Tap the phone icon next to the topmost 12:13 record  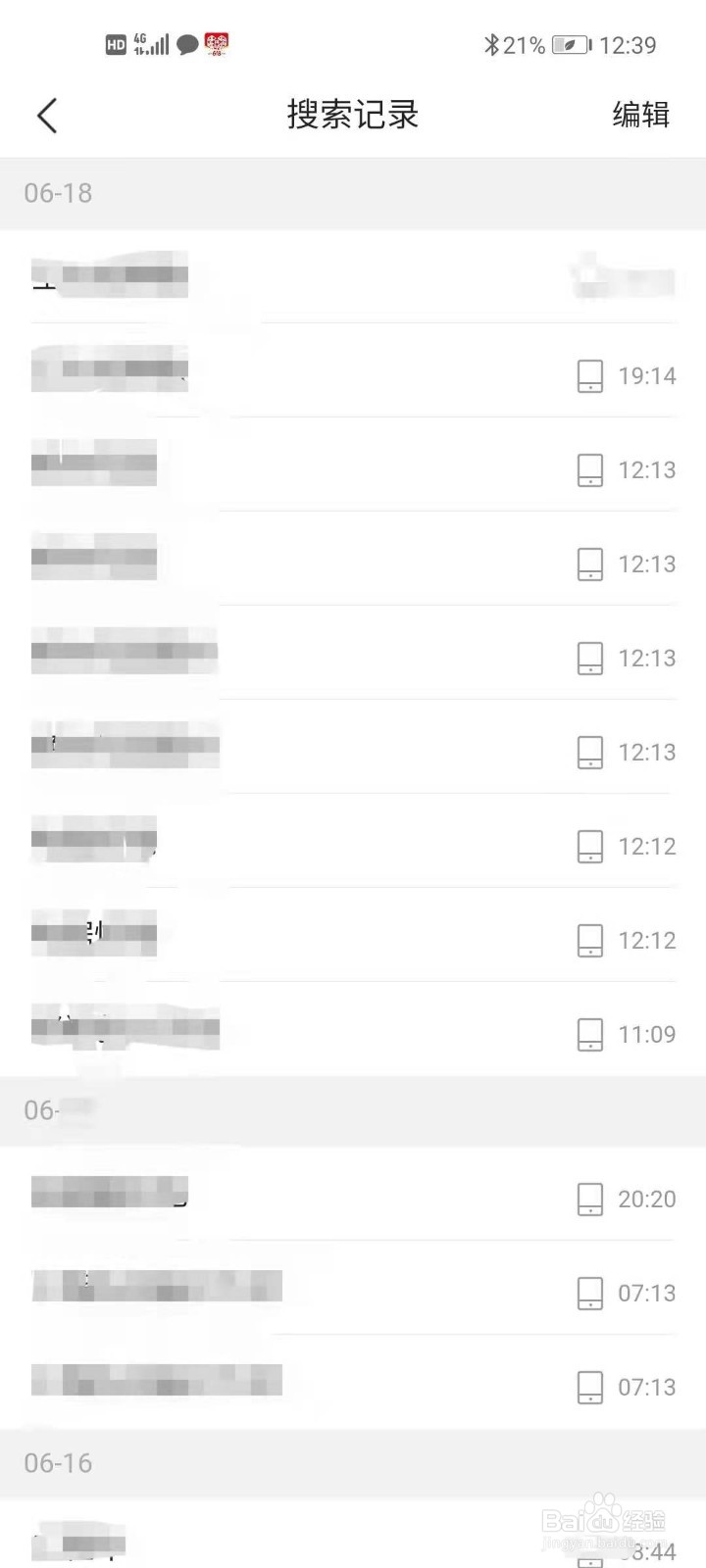click(589, 469)
